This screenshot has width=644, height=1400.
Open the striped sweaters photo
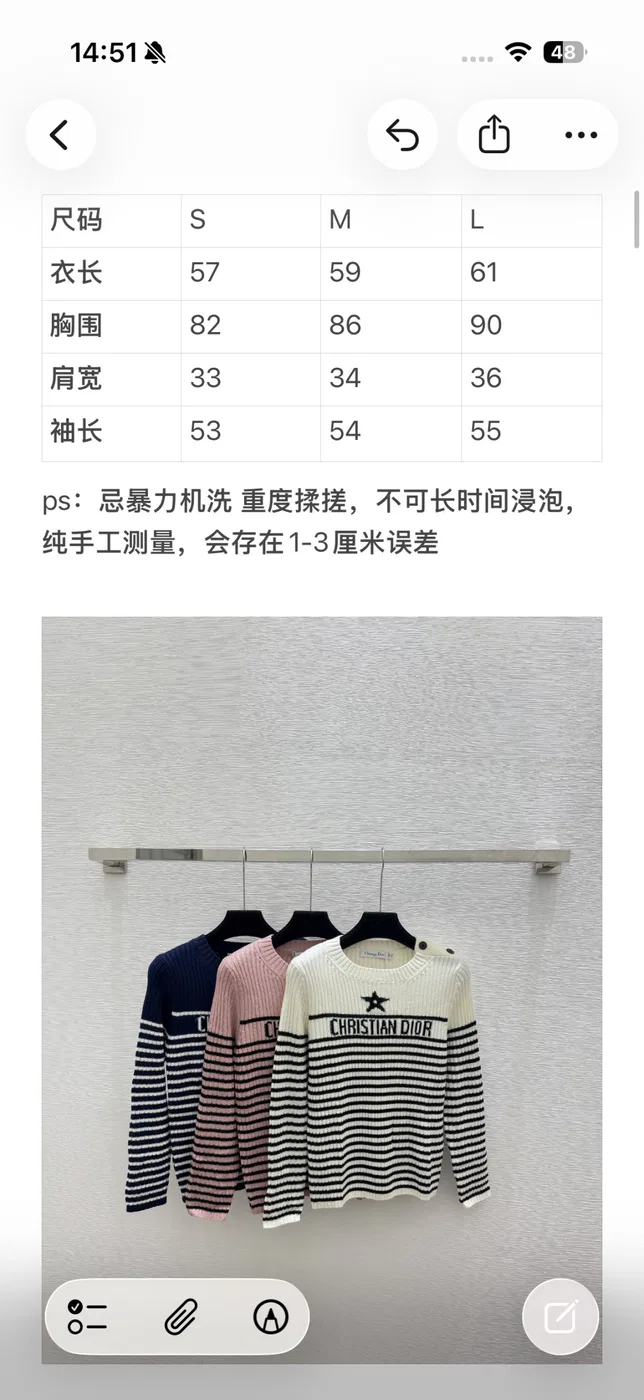(x=322, y=989)
